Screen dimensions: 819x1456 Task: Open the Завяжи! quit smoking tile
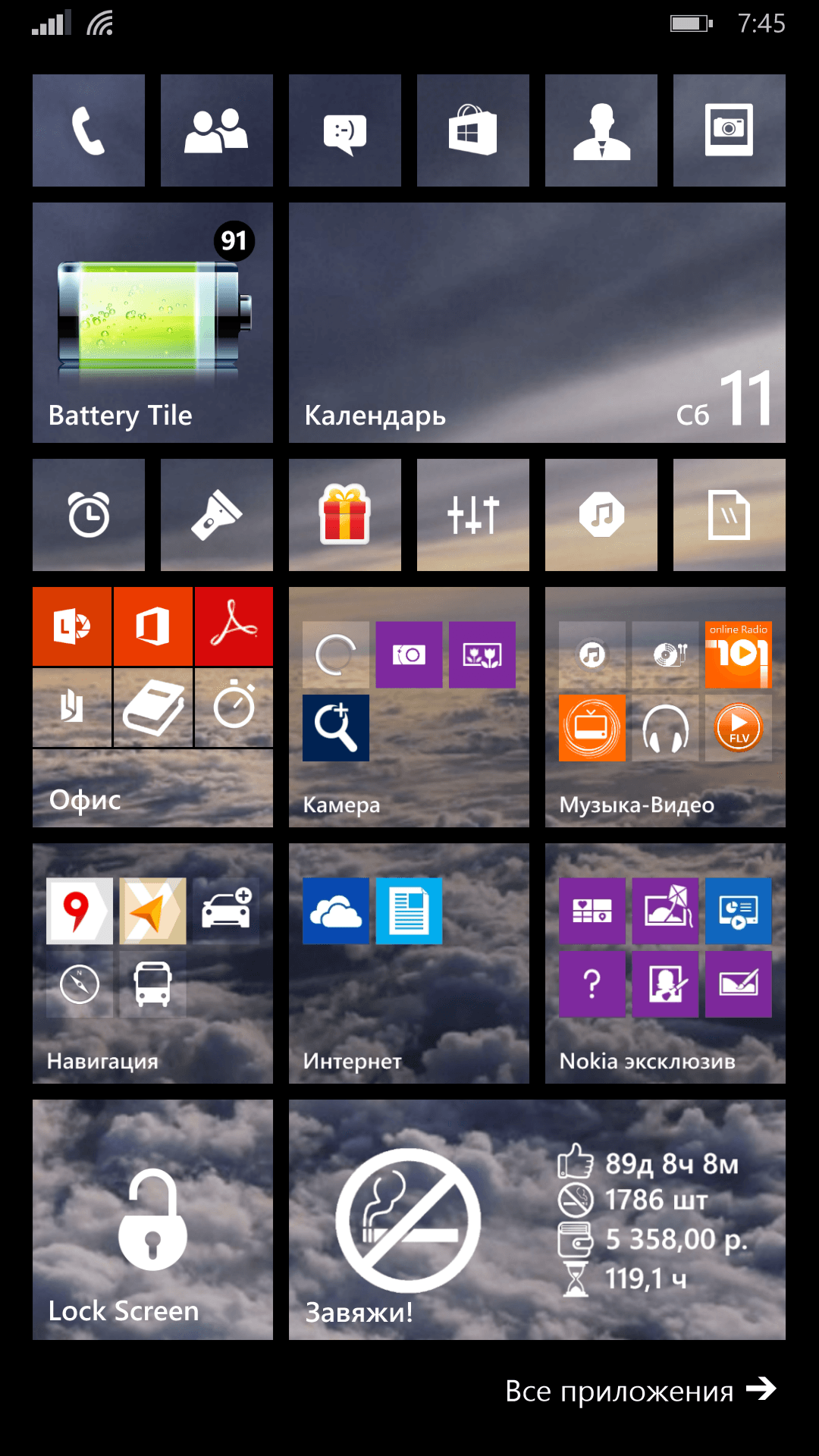537,1219
